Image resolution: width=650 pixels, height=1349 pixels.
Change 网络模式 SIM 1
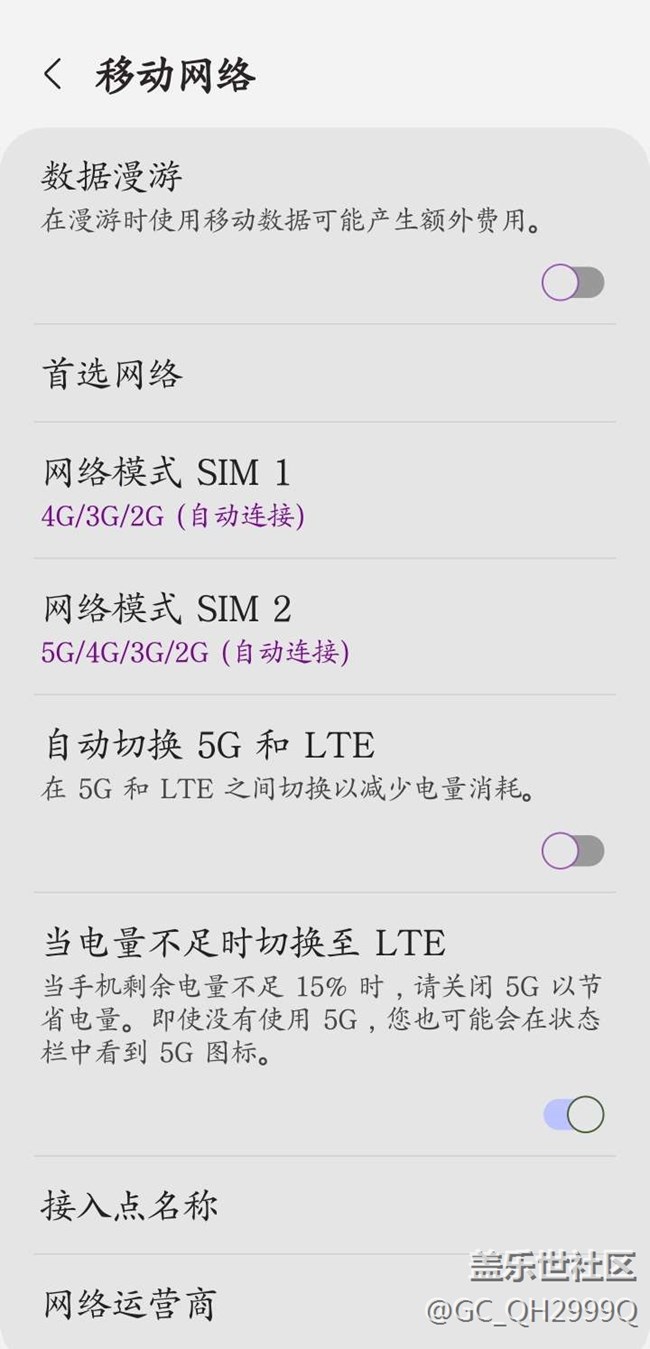pos(166,490)
